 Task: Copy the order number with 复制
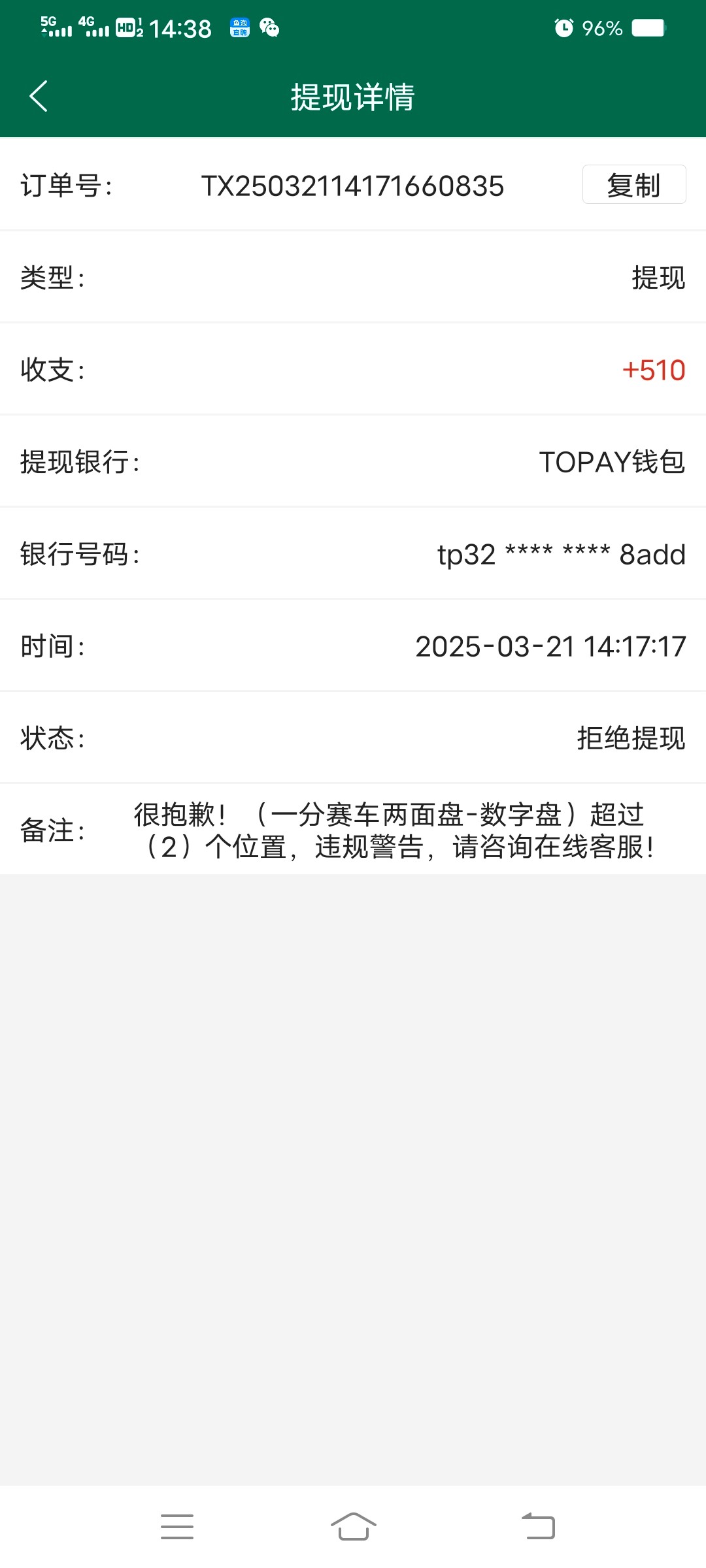[x=633, y=185]
